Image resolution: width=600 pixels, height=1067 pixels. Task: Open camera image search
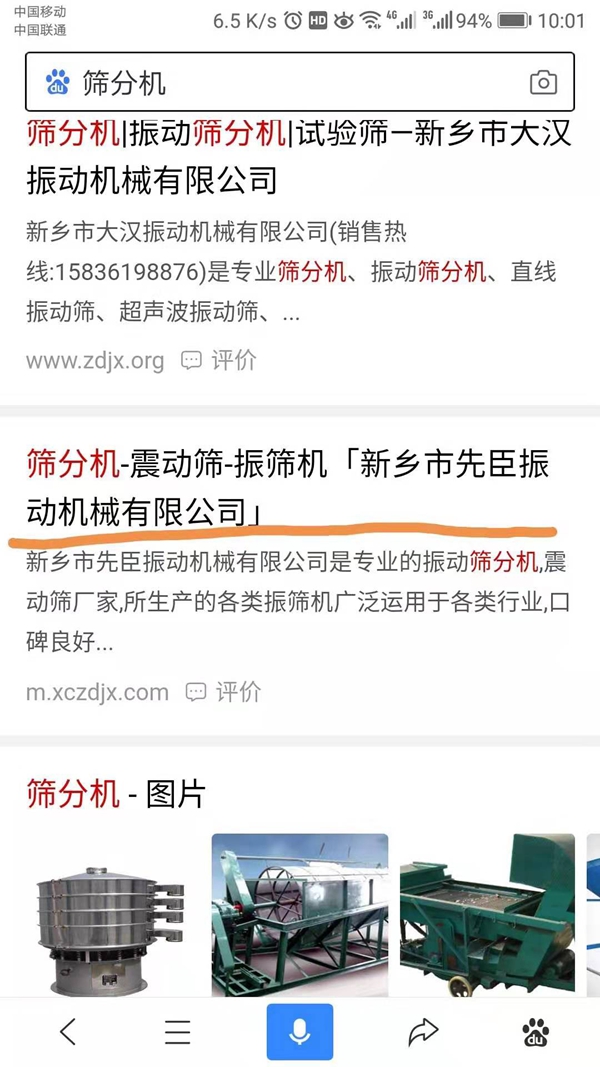(x=543, y=82)
